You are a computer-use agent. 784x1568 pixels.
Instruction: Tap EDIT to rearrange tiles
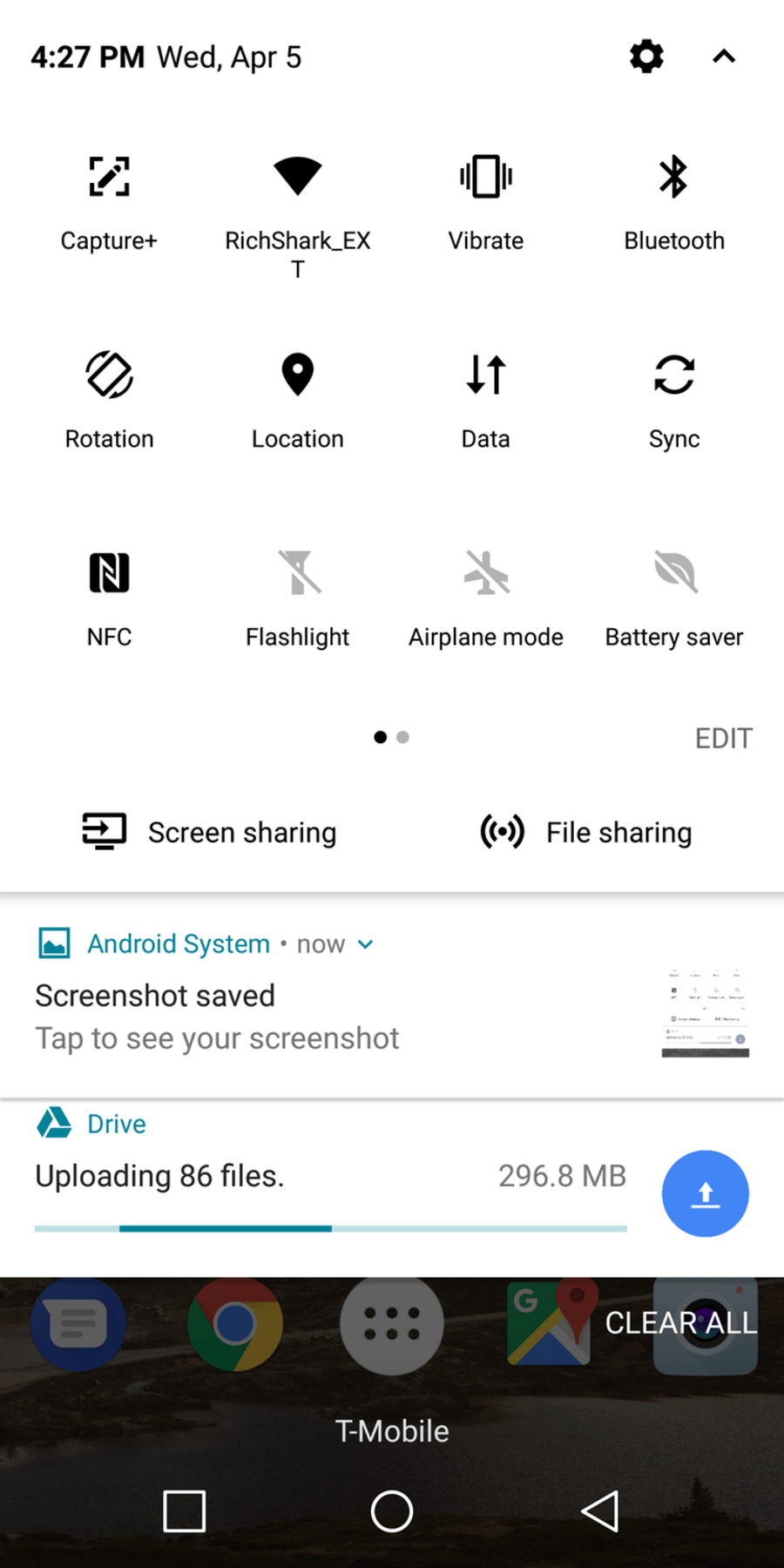point(724,739)
